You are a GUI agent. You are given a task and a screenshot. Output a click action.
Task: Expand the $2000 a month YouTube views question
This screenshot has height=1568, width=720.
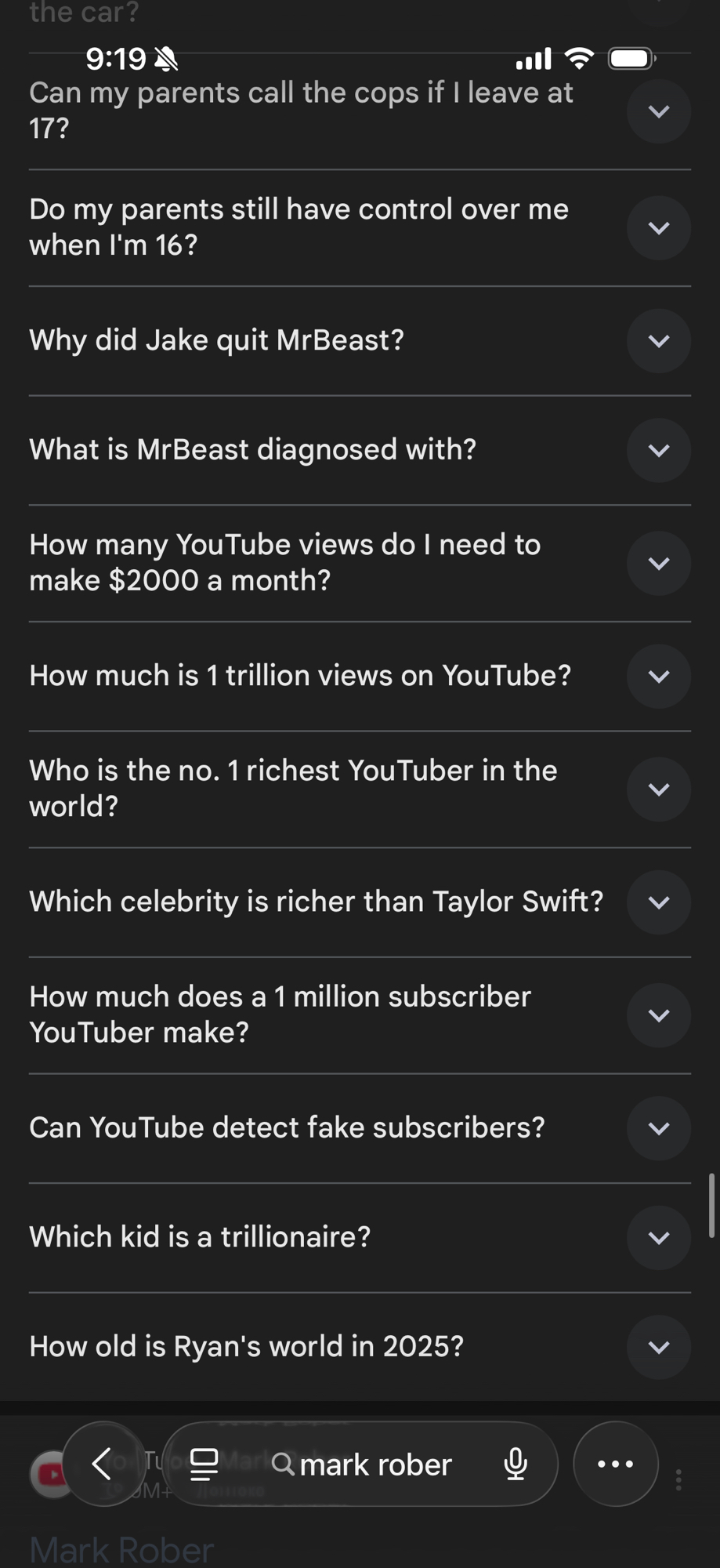point(658,563)
